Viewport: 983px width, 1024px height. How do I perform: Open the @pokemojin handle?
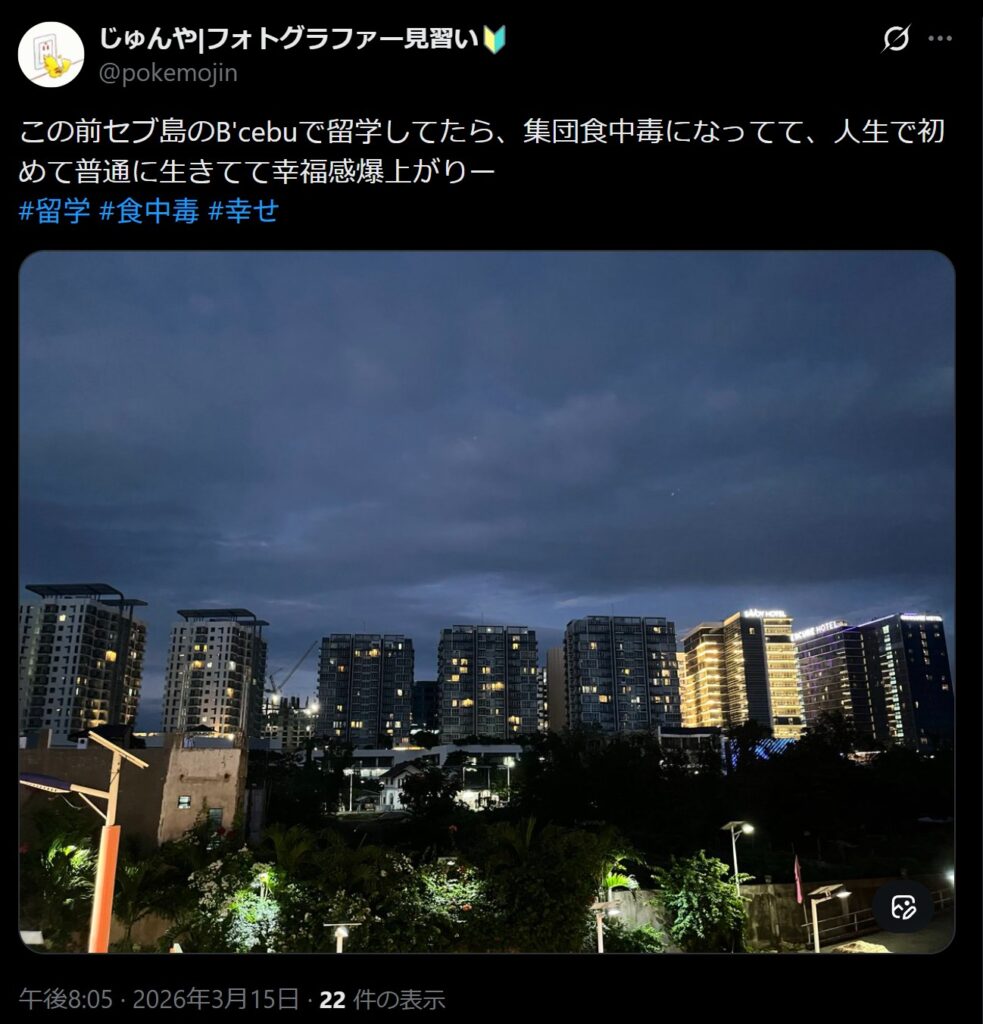pyautogui.click(x=168, y=73)
